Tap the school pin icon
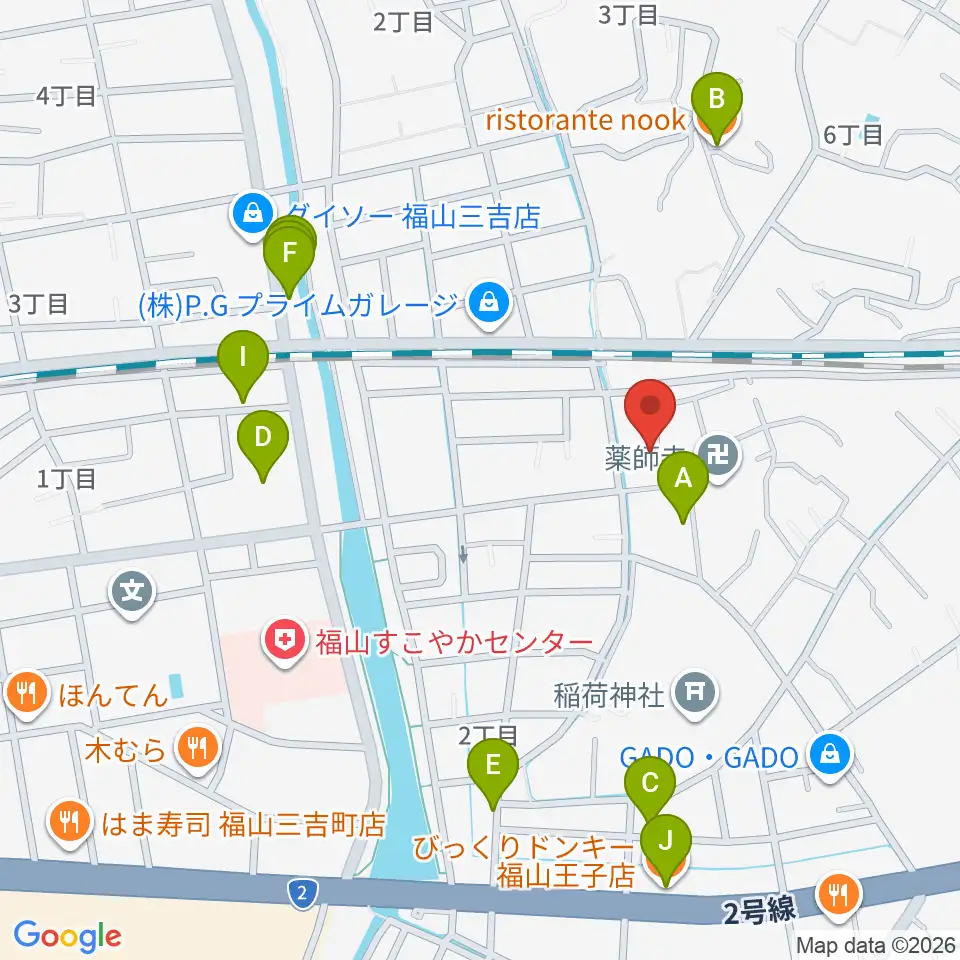The width and height of the screenshot is (960, 960). pos(132,593)
